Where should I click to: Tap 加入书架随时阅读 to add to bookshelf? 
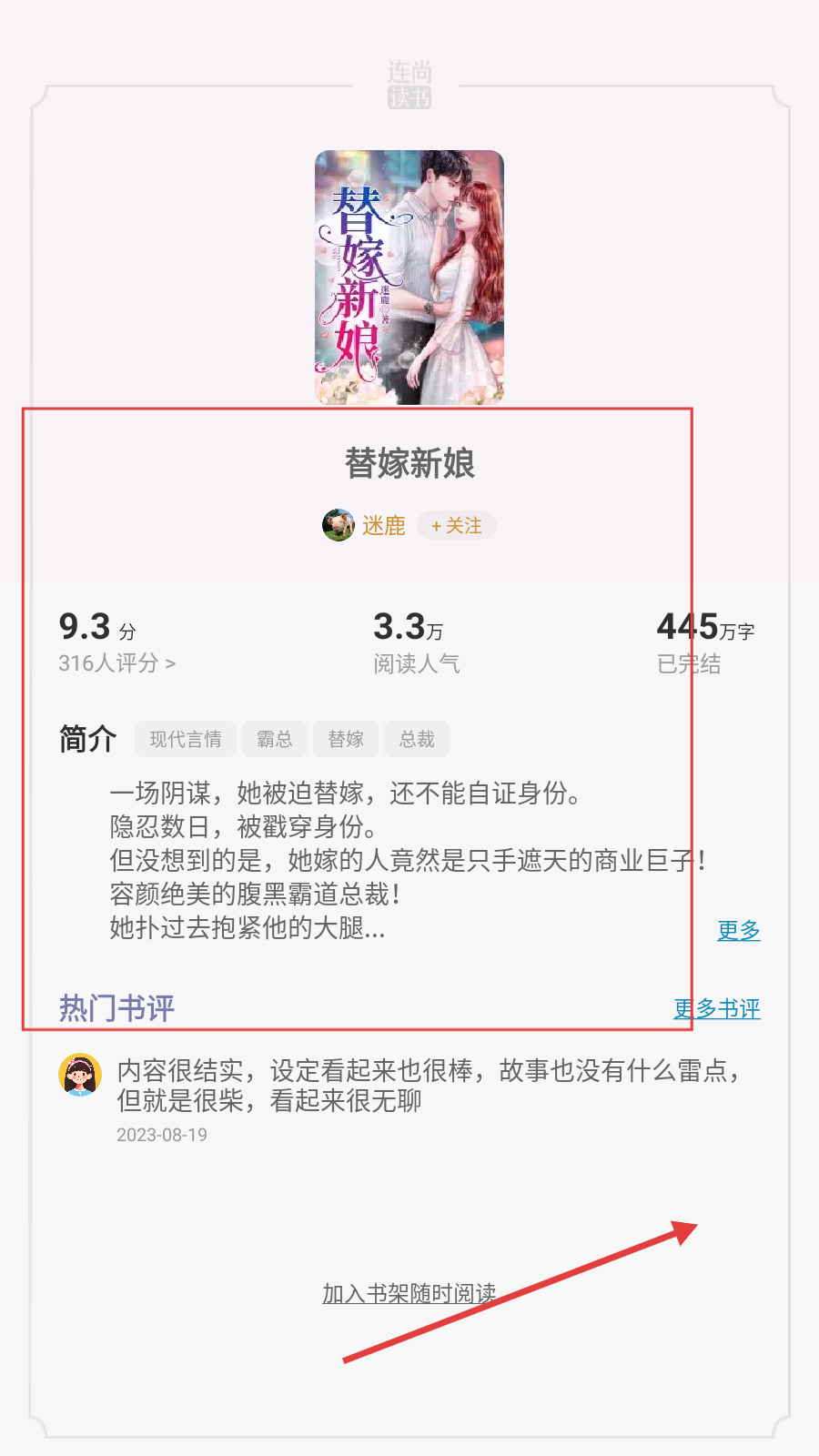click(x=409, y=1293)
